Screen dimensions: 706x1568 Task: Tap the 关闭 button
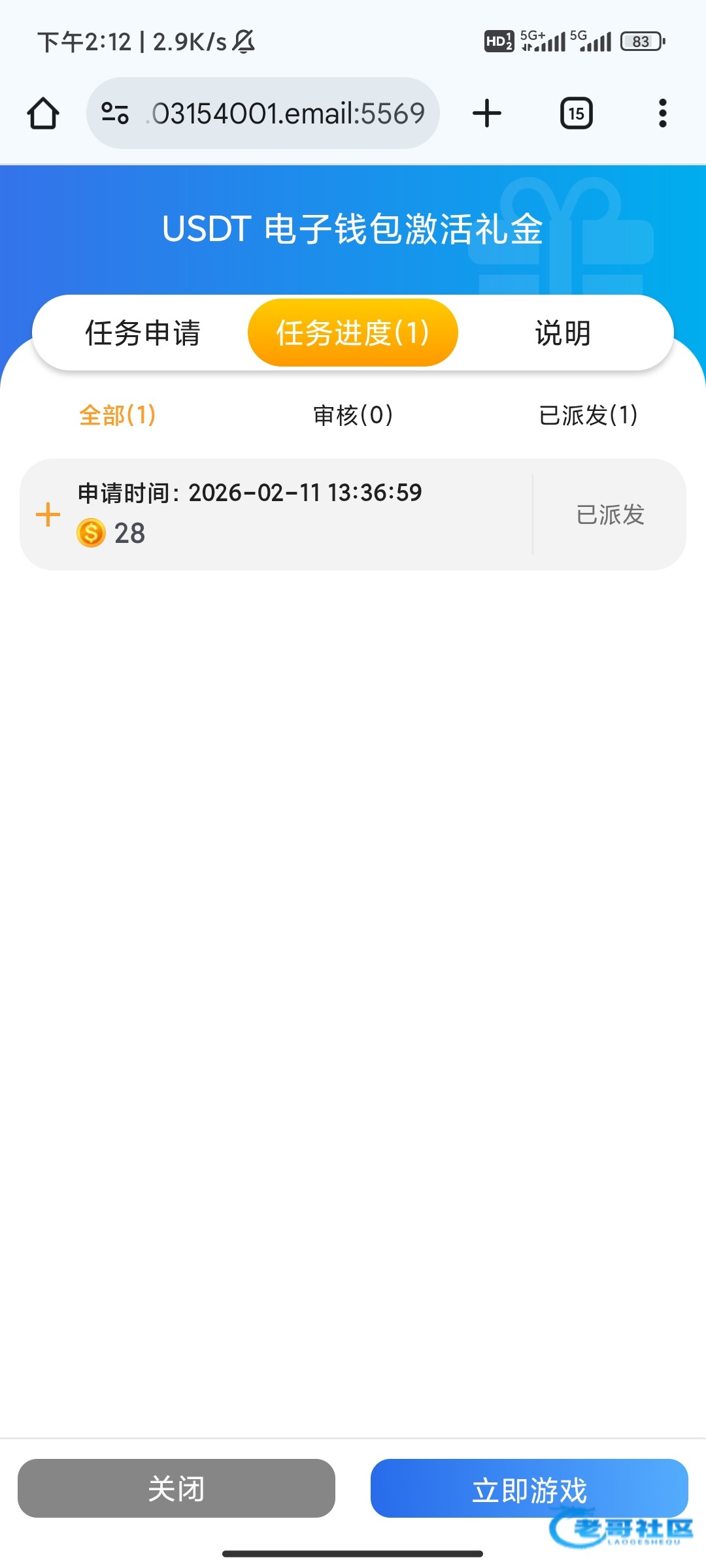pos(176,1488)
